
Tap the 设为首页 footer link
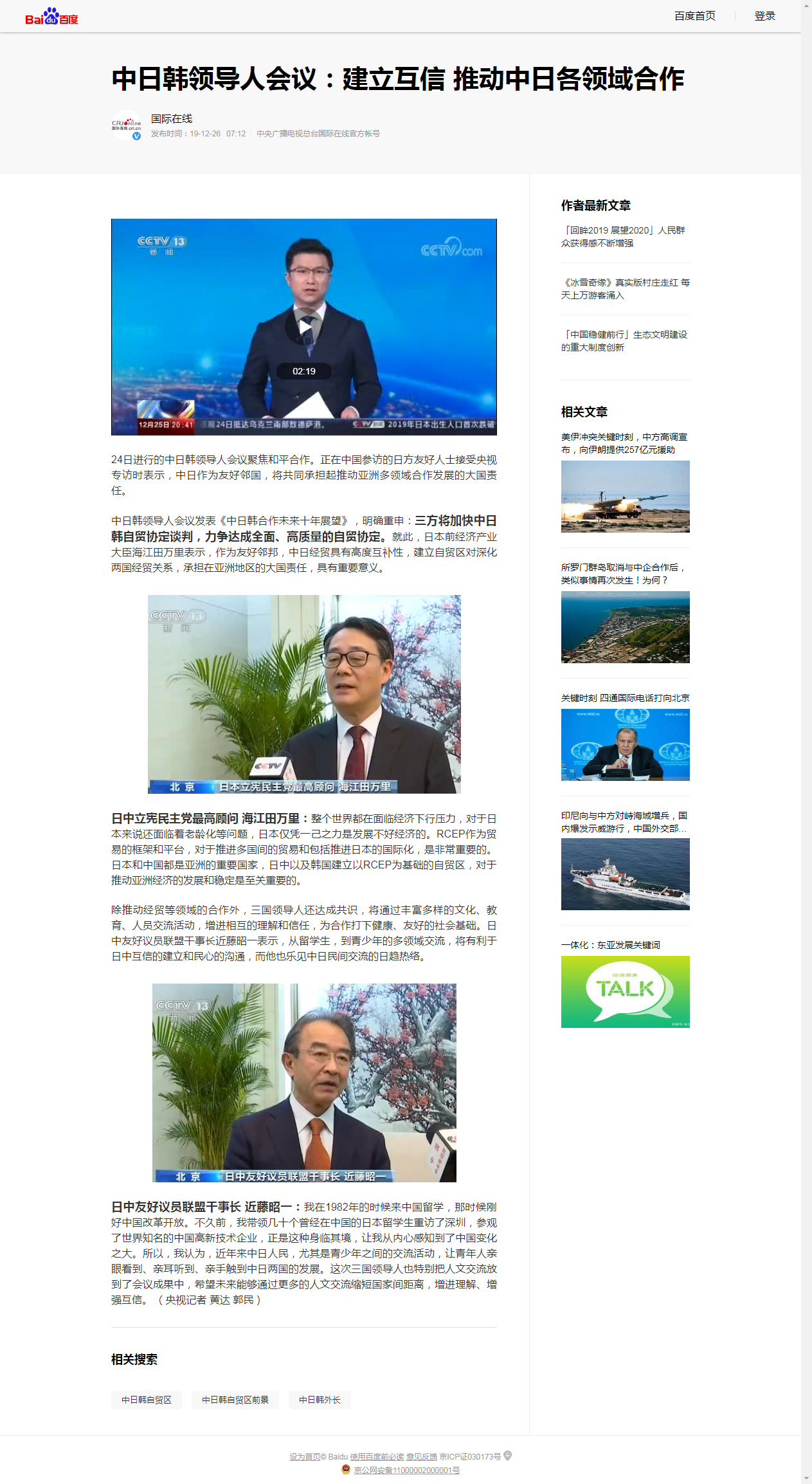pos(304,1456)
